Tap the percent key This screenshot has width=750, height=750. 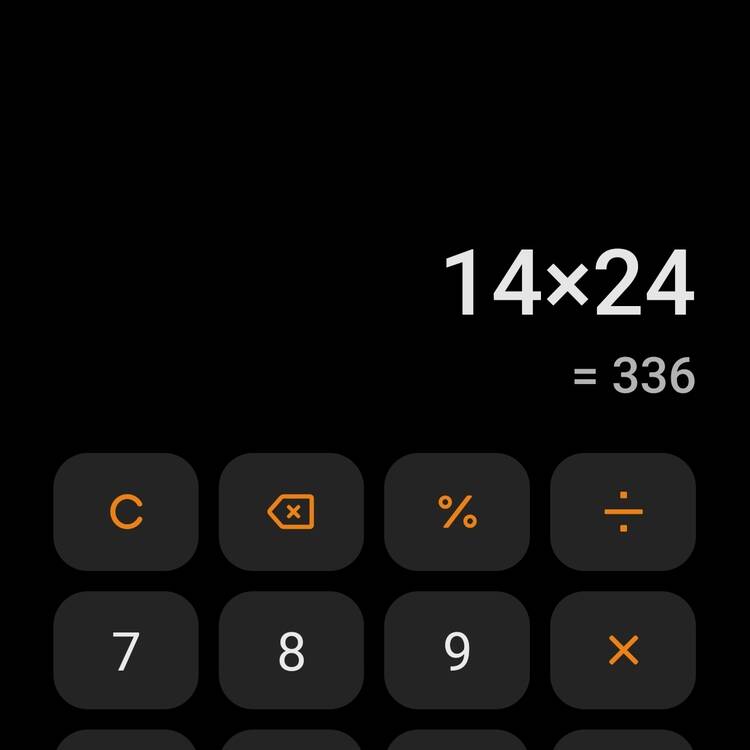[x=457, y=512]
